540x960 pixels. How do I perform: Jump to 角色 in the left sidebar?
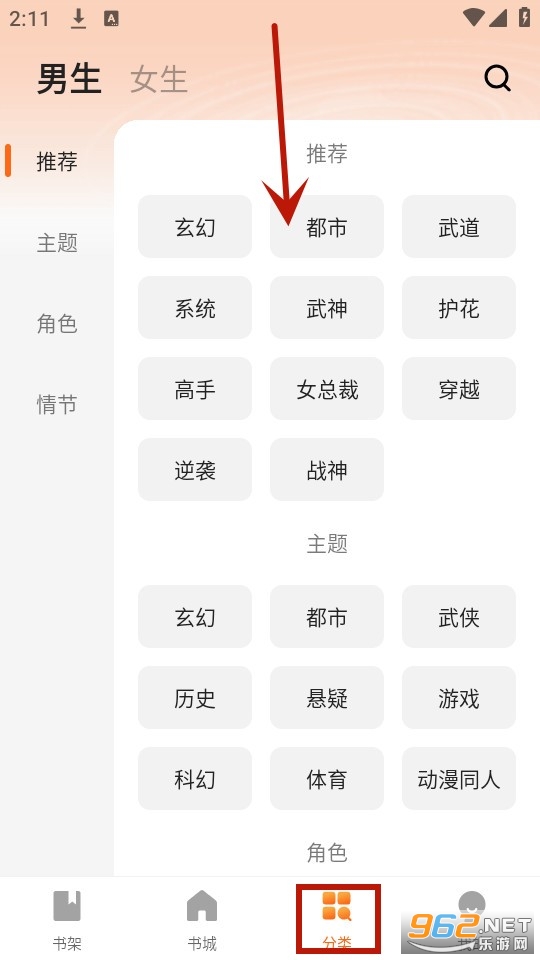tap(57, 324)
